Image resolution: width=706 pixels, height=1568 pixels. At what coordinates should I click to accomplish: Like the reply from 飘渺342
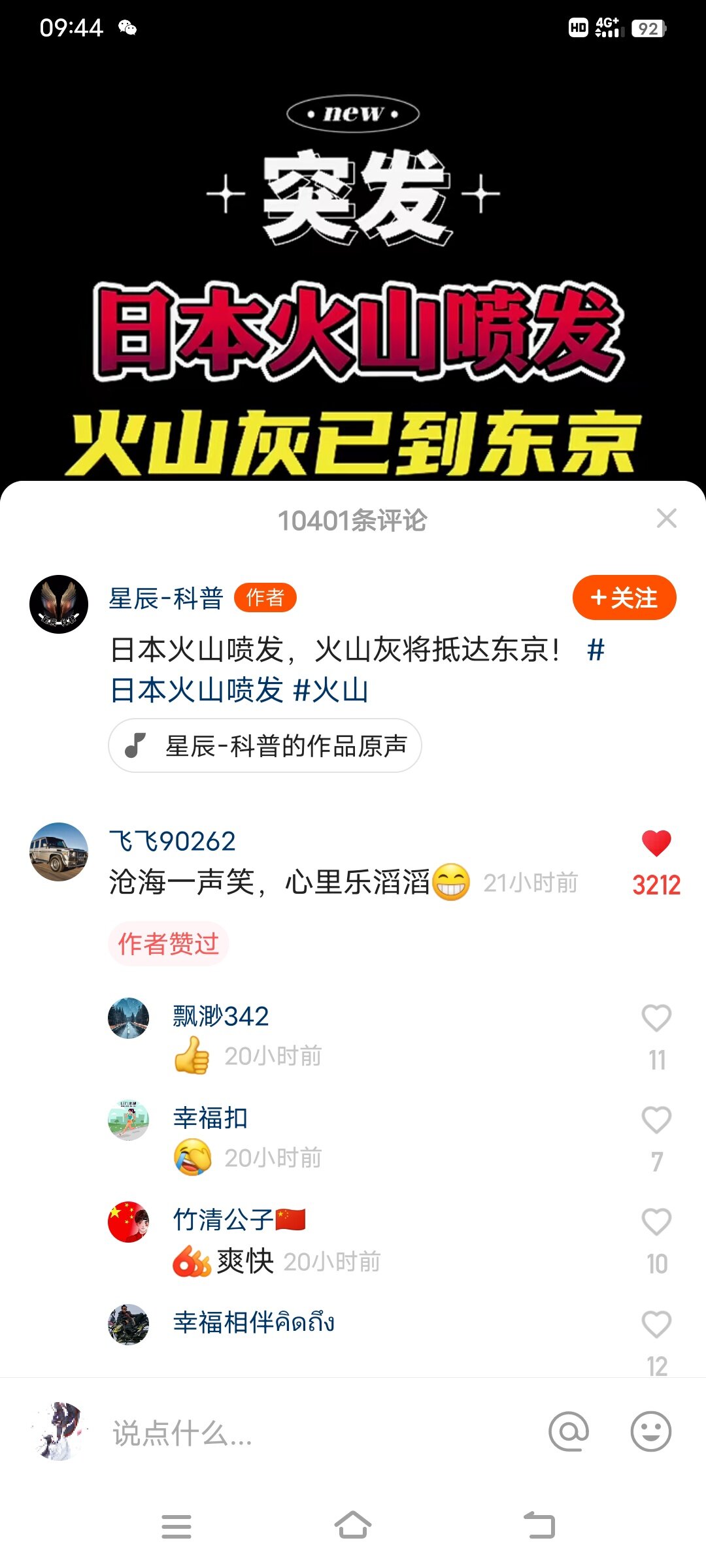pos(656,1018)
